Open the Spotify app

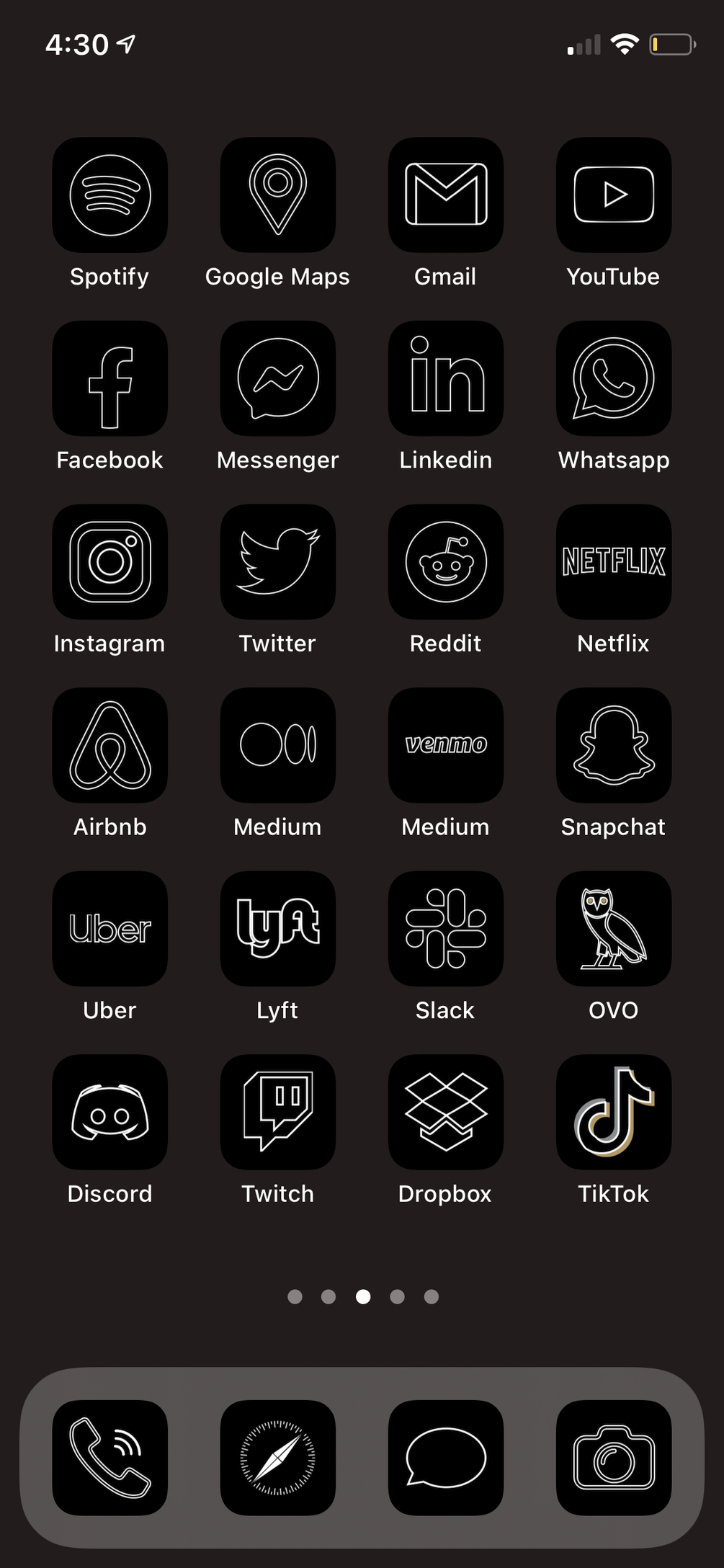click(x=110, y=195)
